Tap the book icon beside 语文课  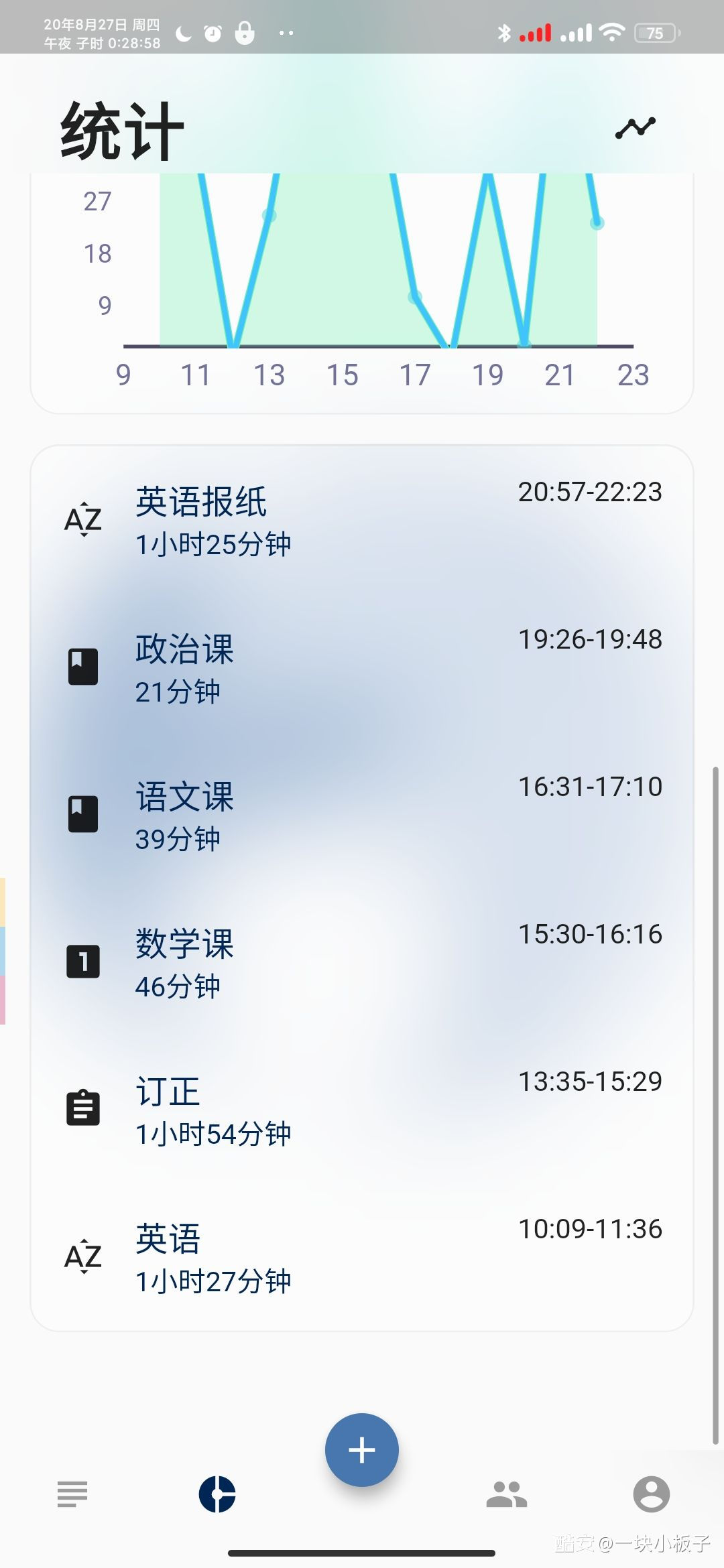82,813
